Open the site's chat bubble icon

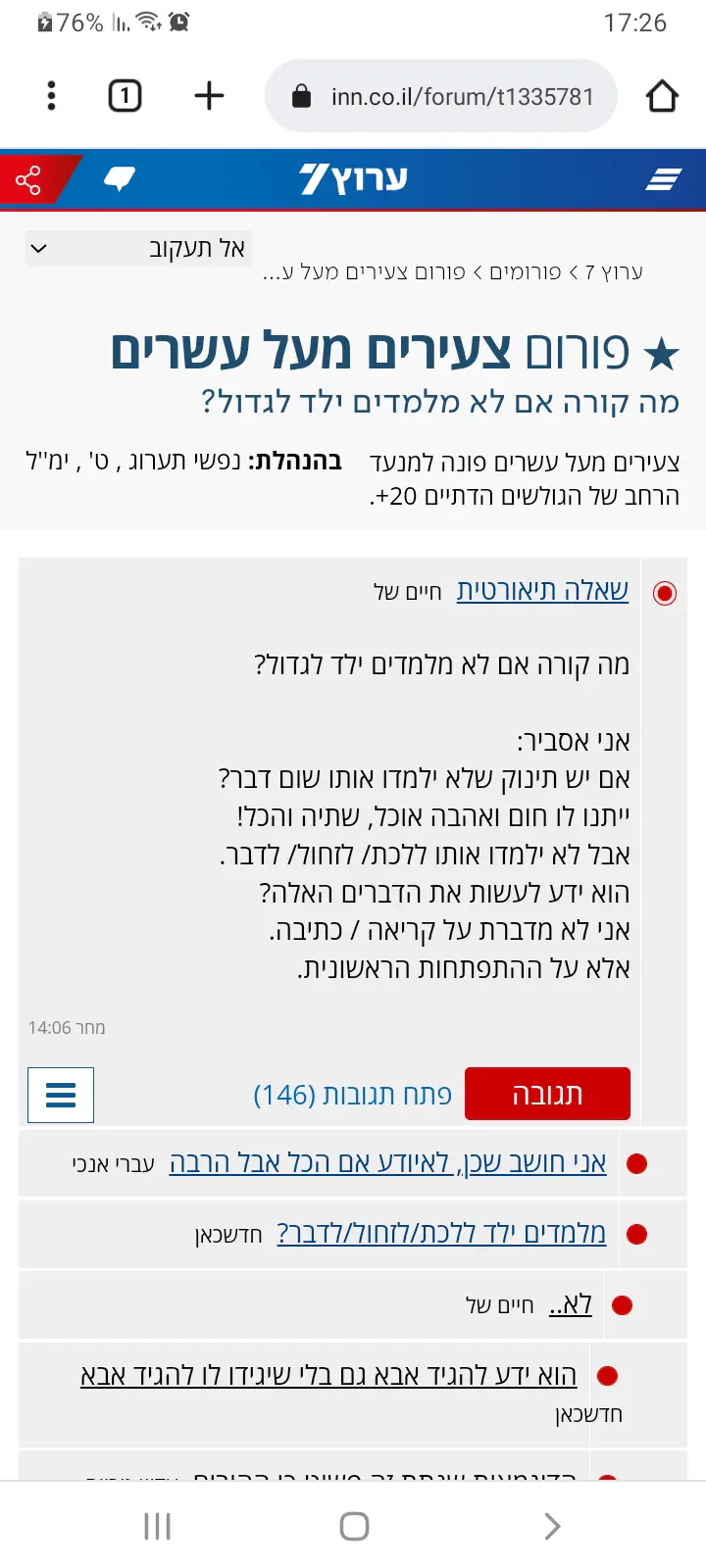coord(120,179)
